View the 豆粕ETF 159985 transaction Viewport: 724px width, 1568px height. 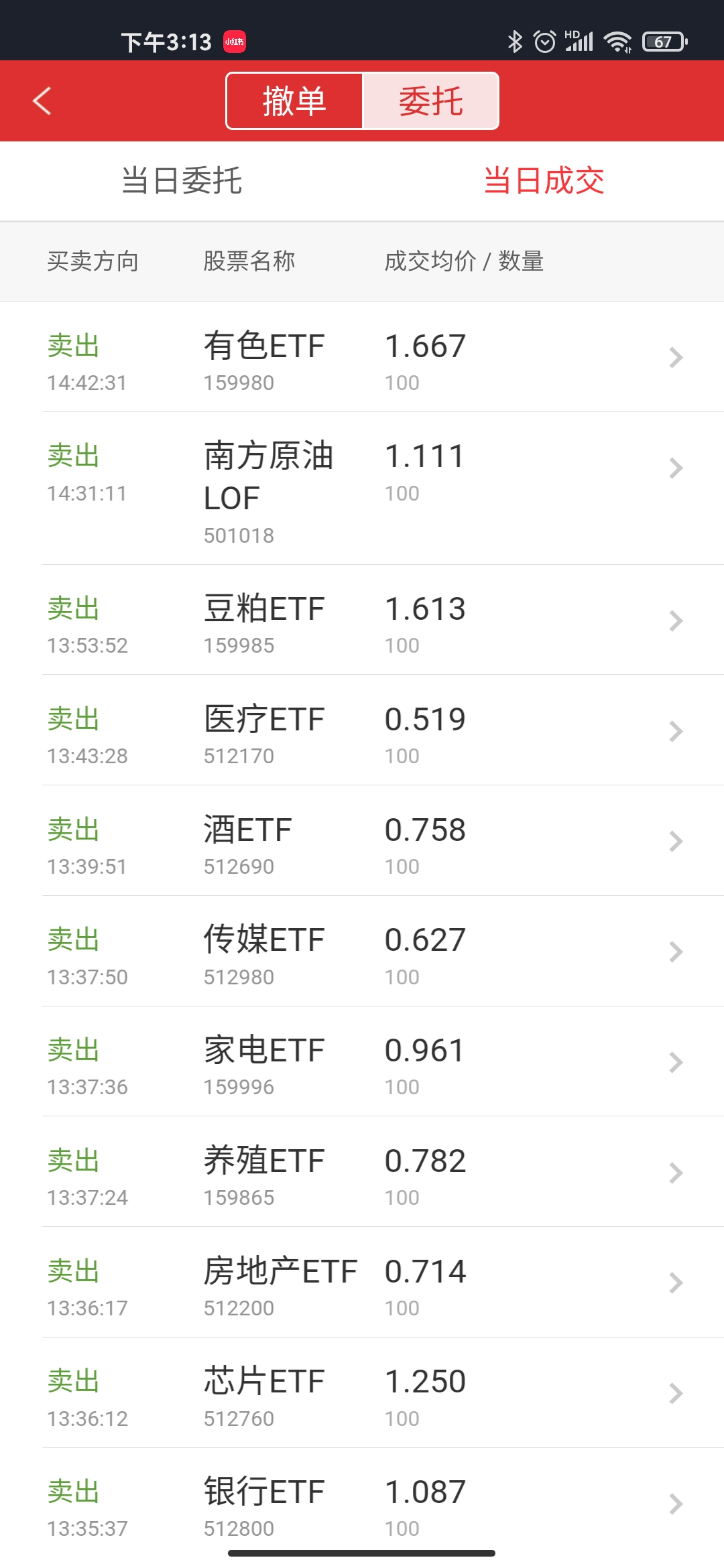click(362, 620)
